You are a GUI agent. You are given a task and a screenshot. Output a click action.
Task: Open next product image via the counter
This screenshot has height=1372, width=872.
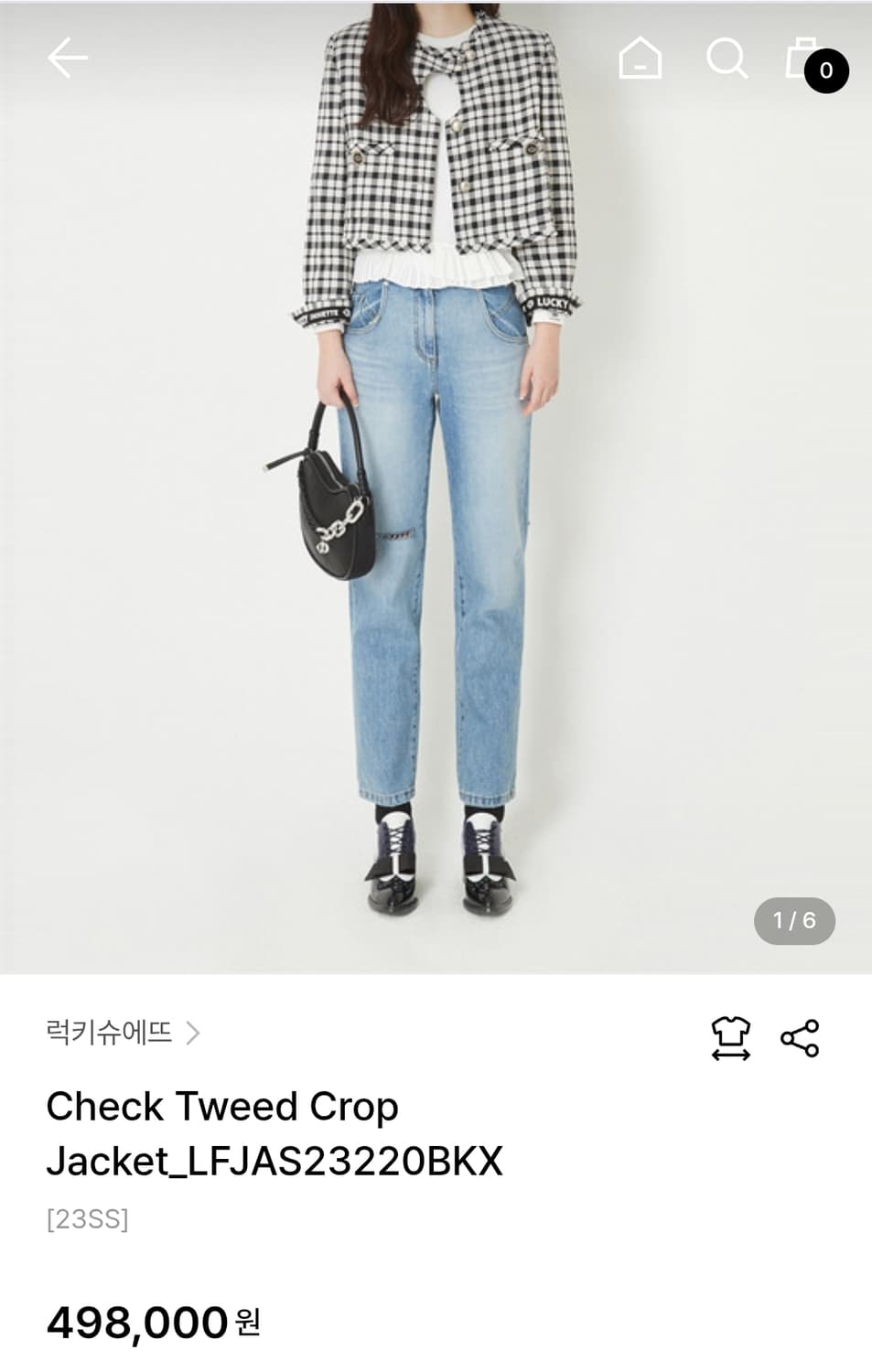click(x=795, y=920)
